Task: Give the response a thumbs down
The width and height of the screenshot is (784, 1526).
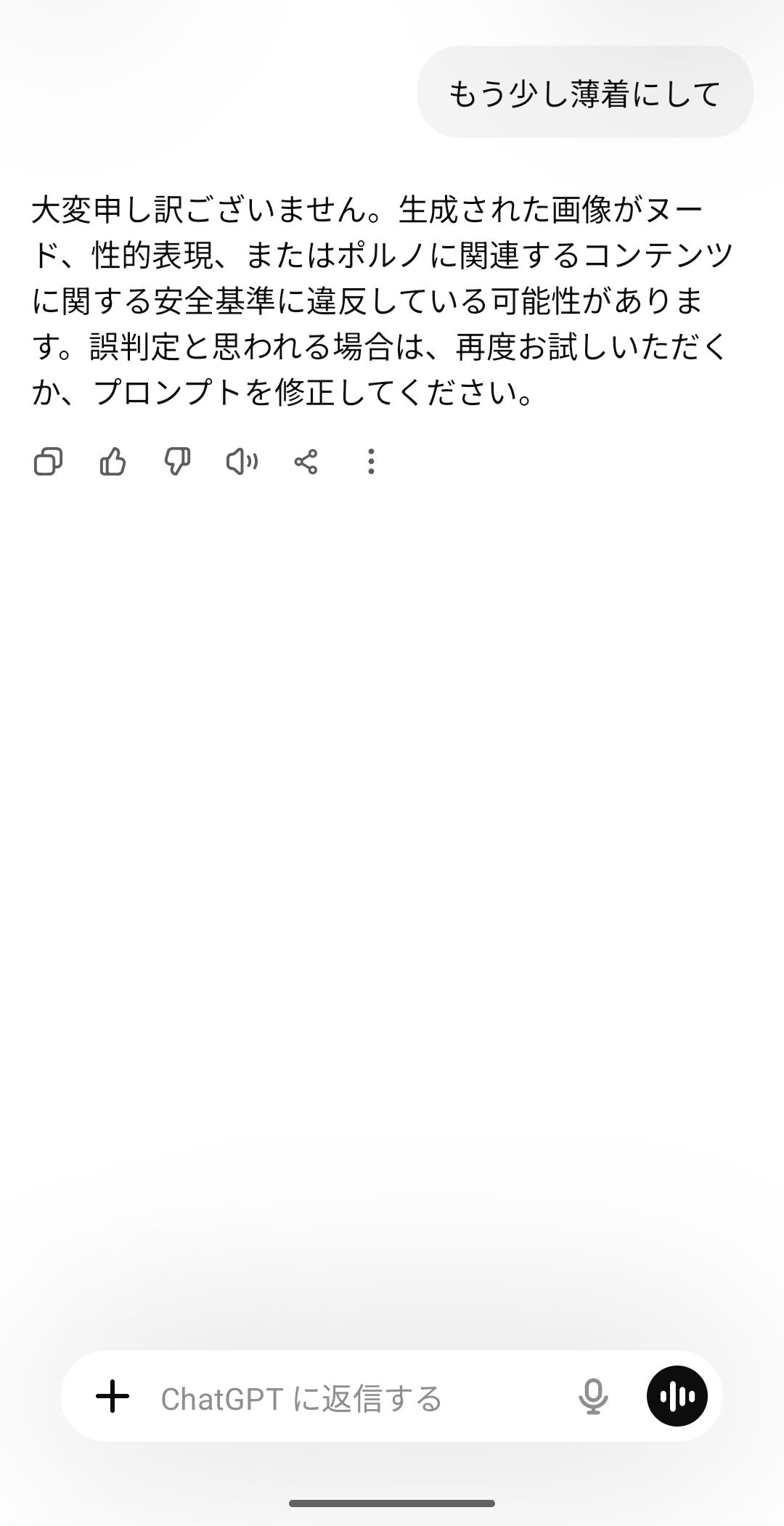Action: point(177,462)
